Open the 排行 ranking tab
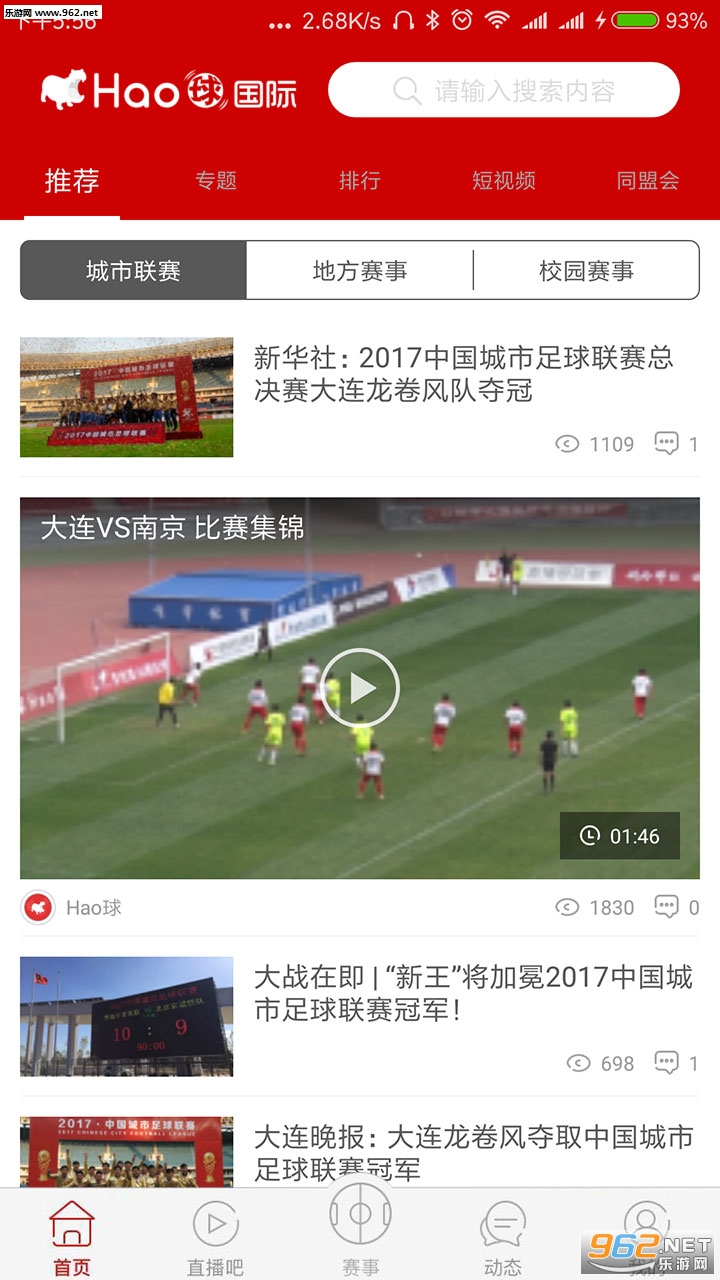 pyautogui.click(x=360, y=181)
